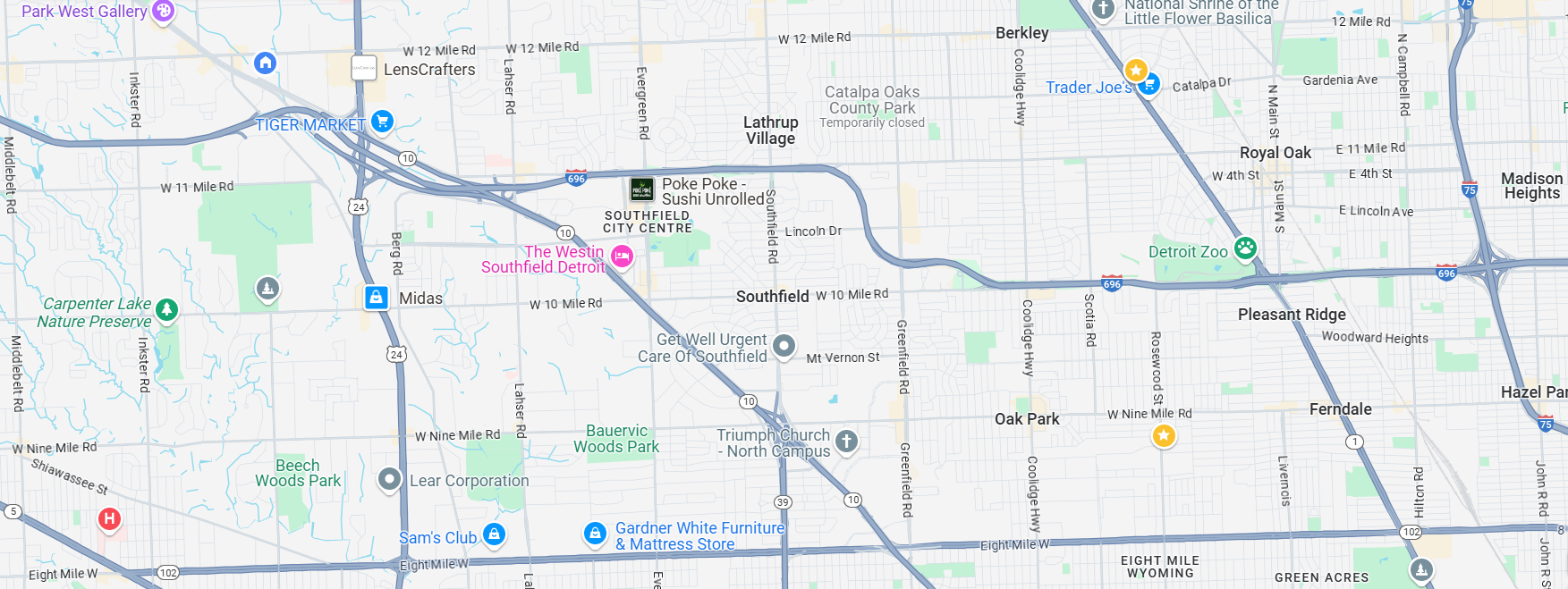
Task: Select the starred place on Rosewood St
Action: (1163, 435)
